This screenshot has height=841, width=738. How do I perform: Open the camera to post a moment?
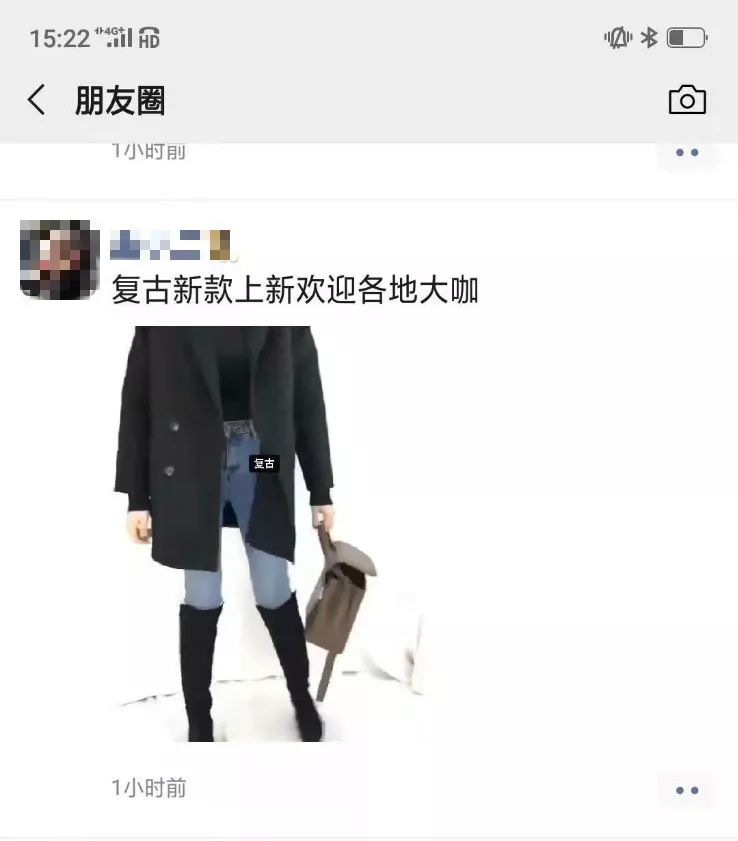(x=686, y=100)
